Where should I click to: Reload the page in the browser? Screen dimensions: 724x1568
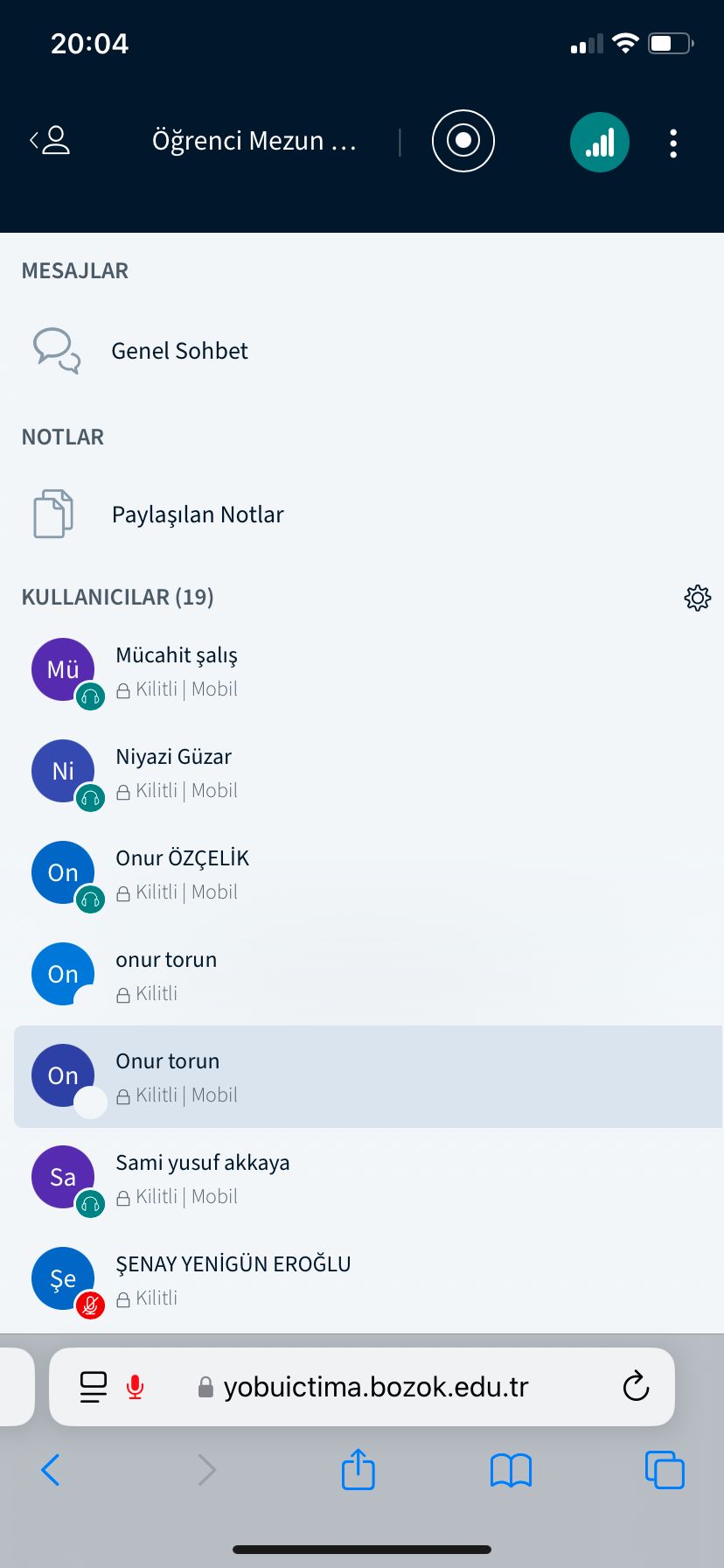[636, 1386]
